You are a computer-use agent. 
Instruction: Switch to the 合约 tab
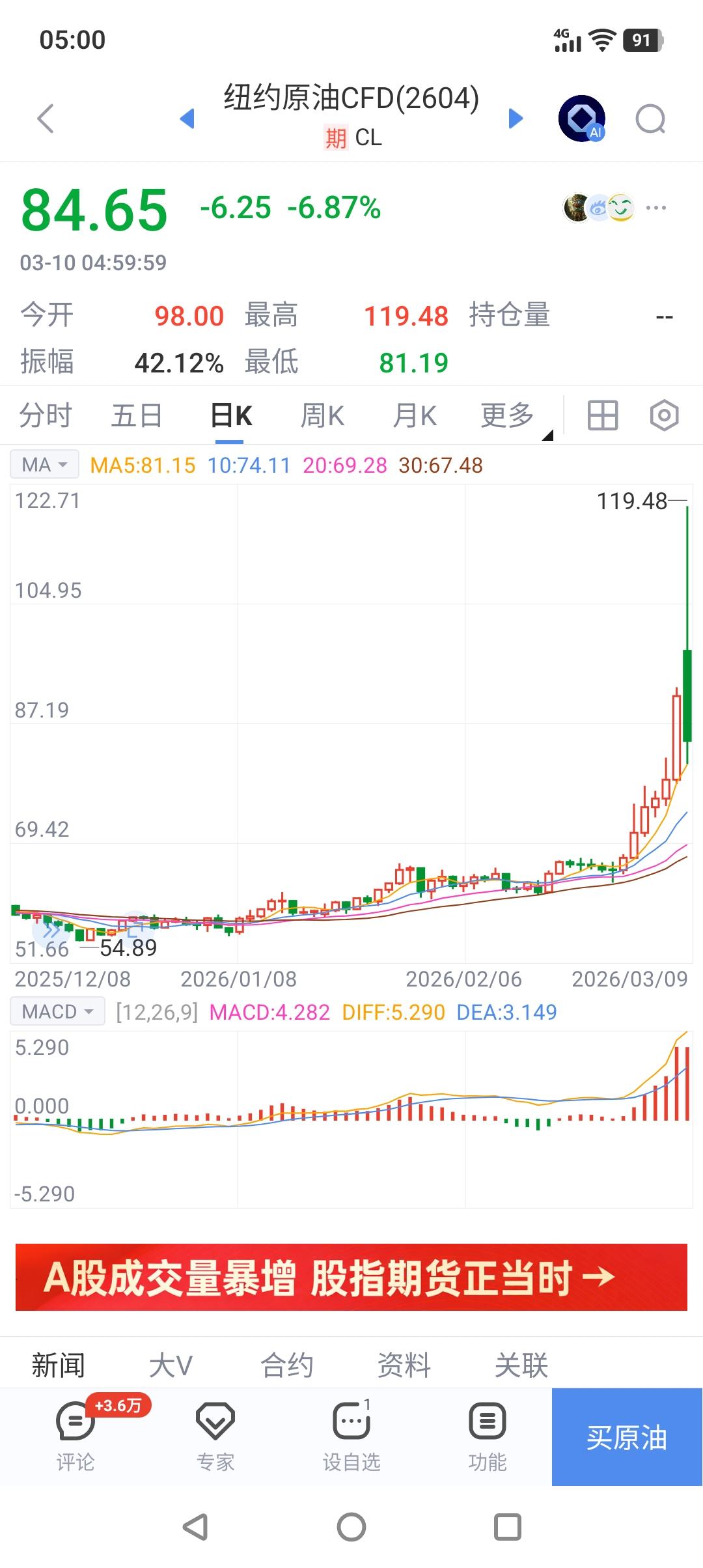[287, 1365]
